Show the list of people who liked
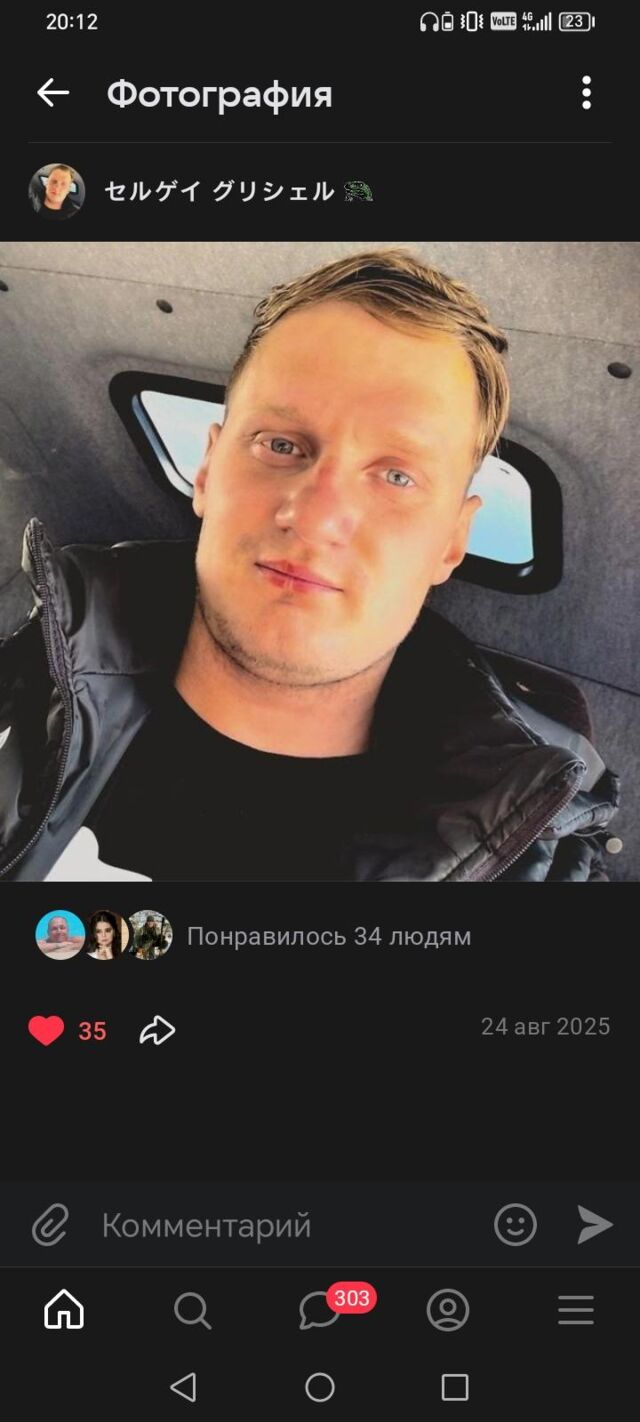The image size is (640, 1422). click(328, 936)
